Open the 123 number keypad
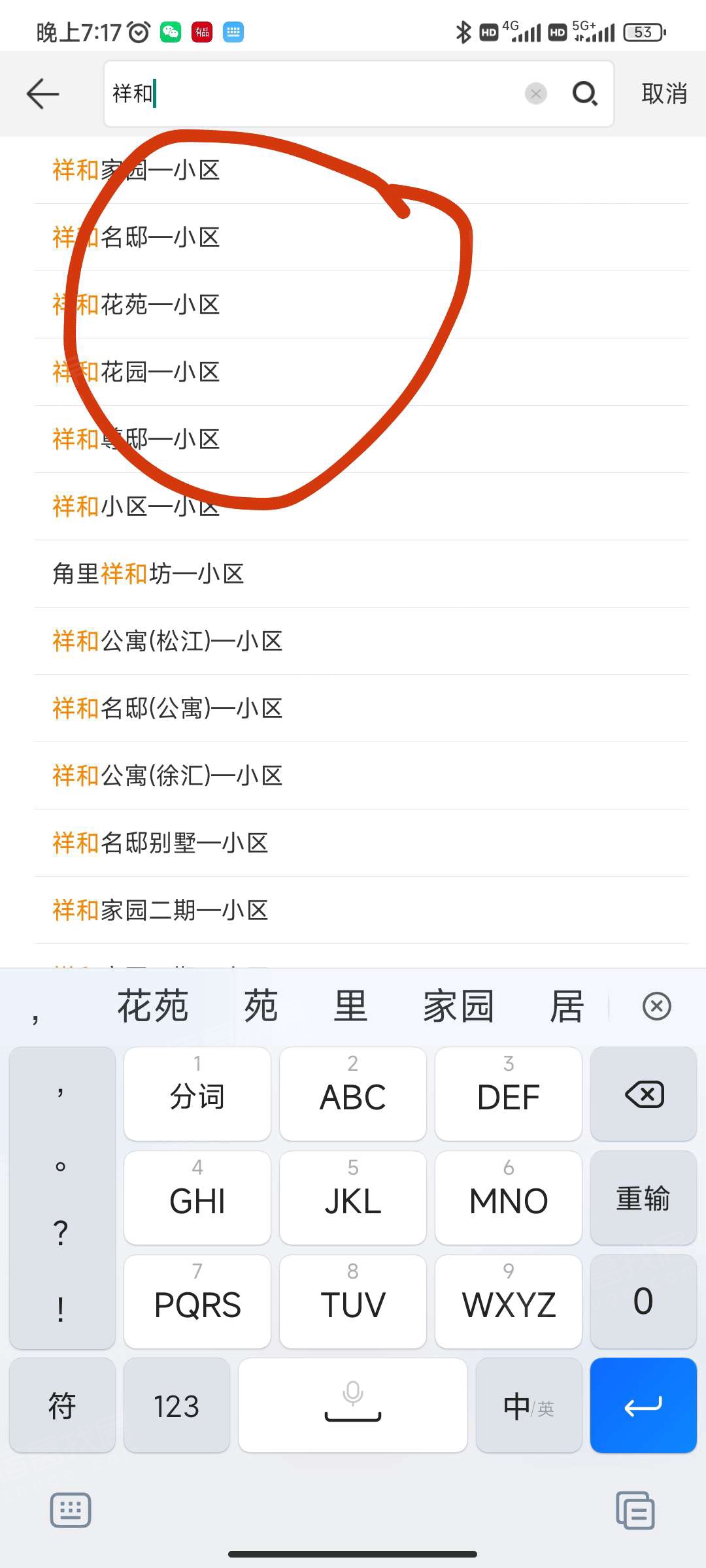 coord(176,1405)
